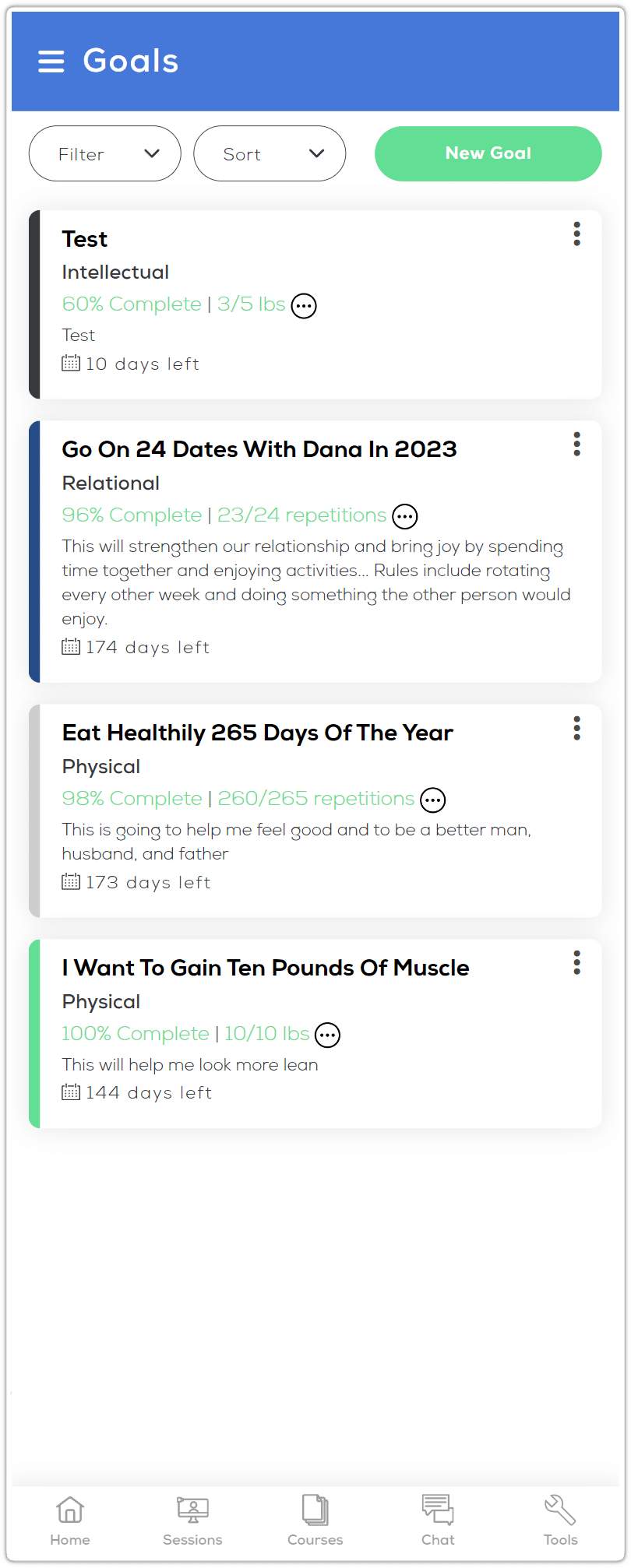
Task: Open overflow menu for Gain Ten Pounds goal
Action: (577, 963)
